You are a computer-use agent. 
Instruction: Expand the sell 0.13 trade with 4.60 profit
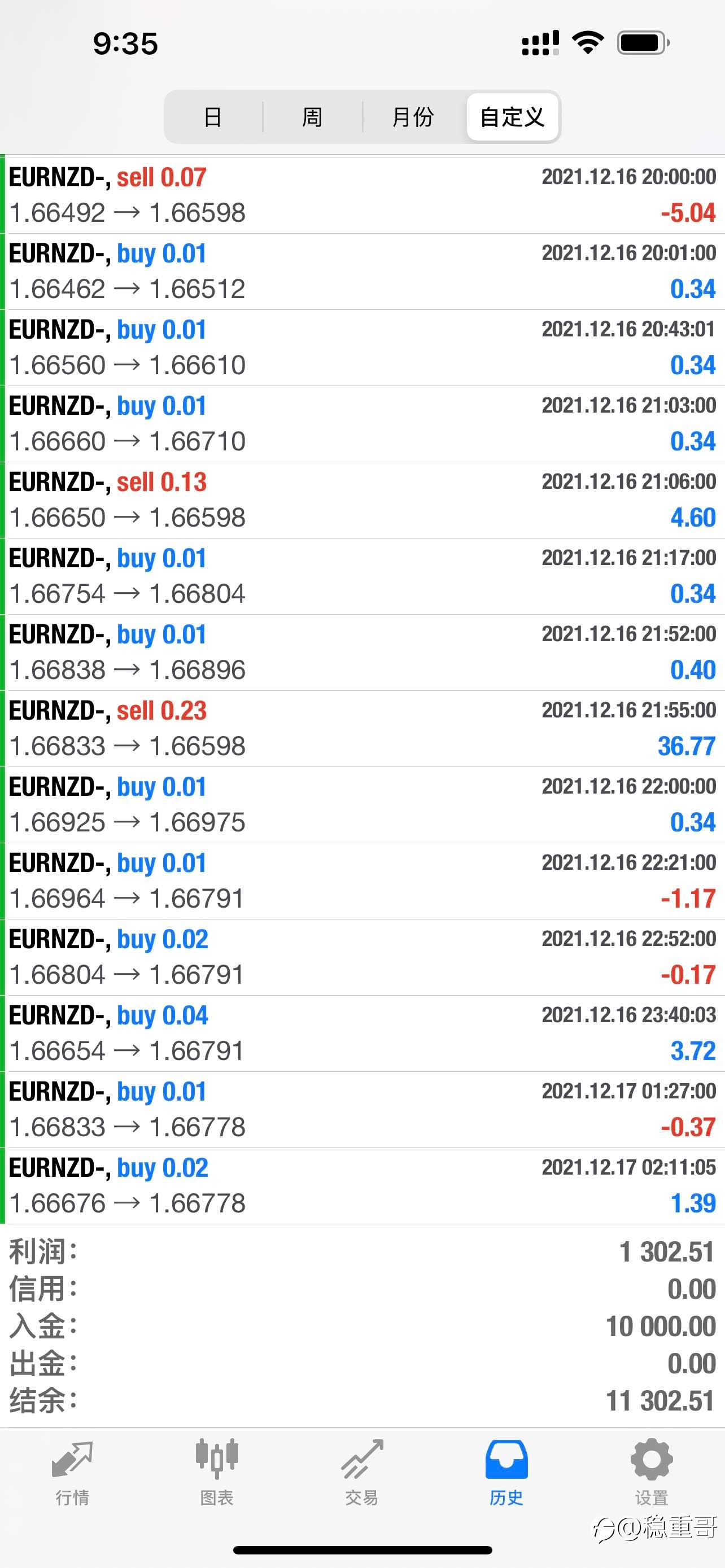click(x=362, y=500)
